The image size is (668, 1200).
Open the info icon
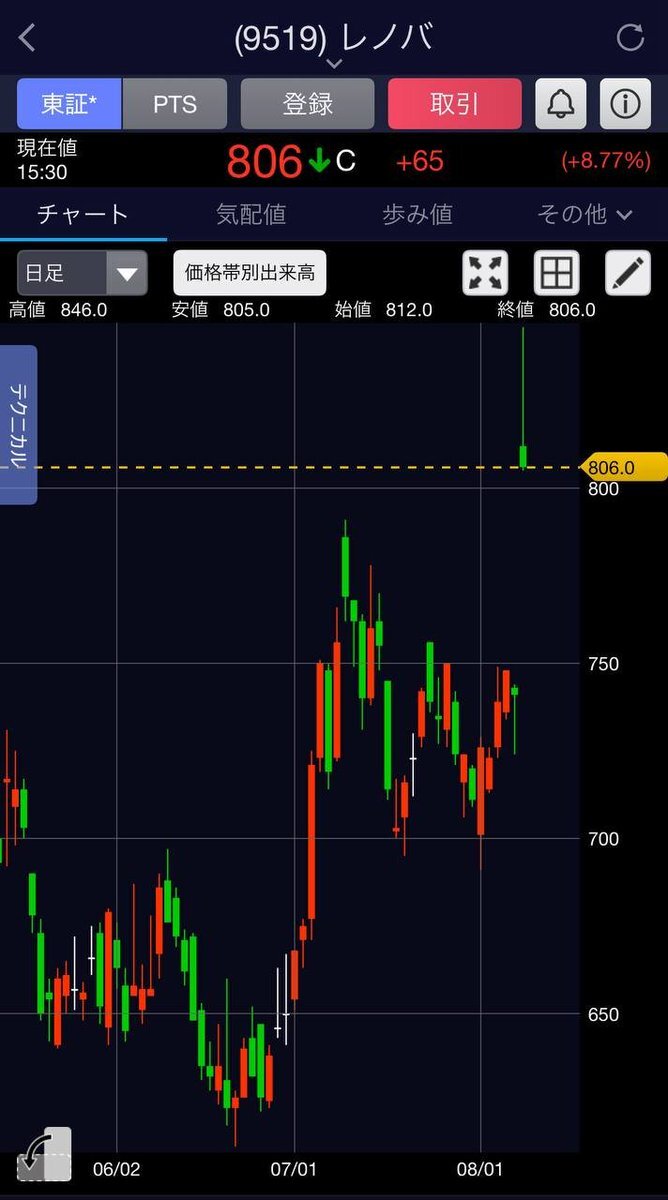[625, 104]
